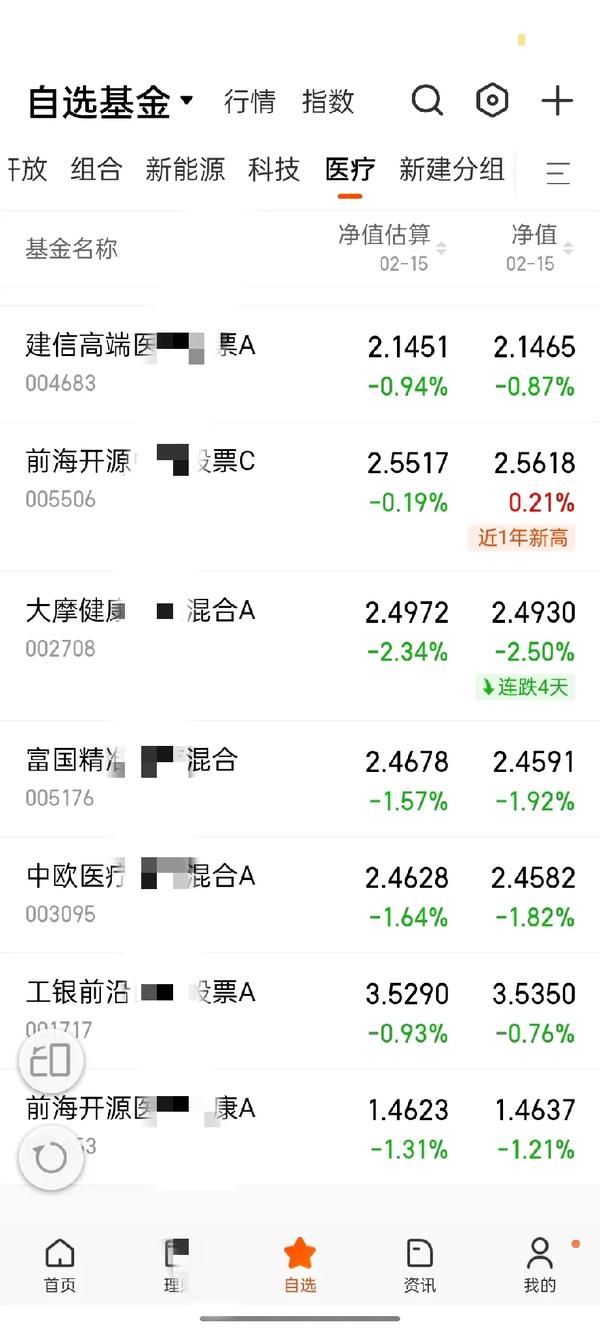Open the group list menu icon

coord(558,172)
